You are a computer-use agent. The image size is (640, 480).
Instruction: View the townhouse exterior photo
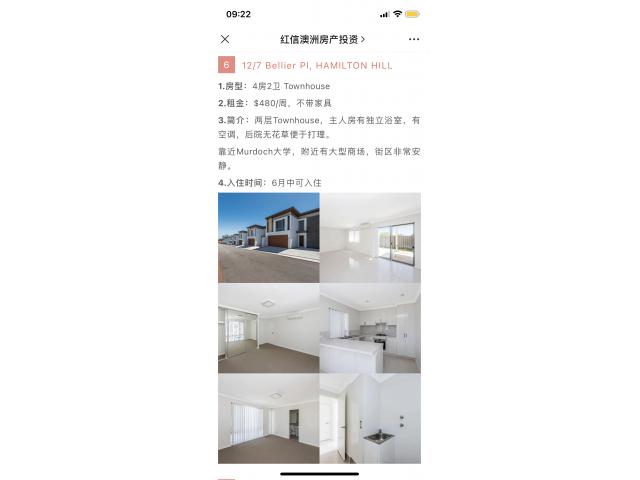pyautogui.click(x=268, y=237)
